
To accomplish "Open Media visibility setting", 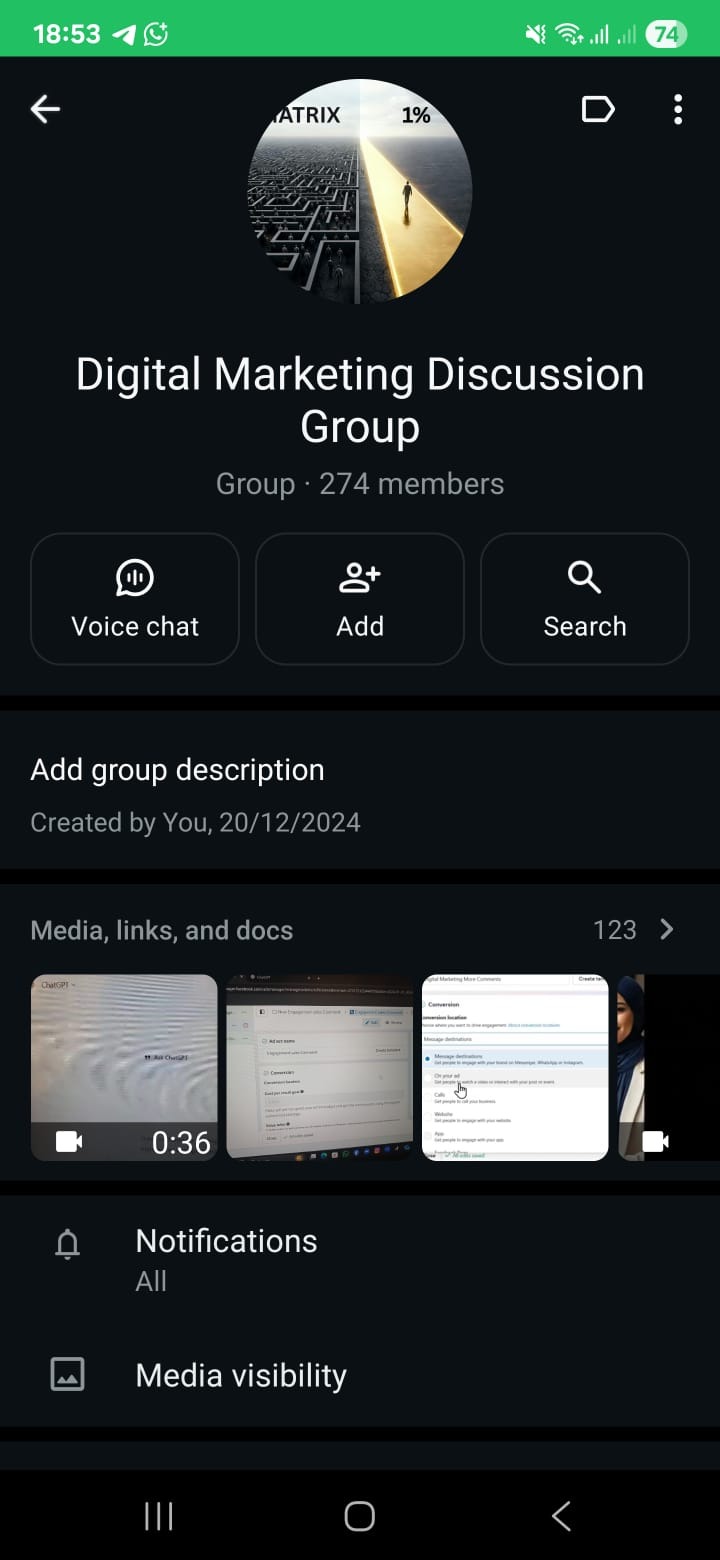I will click(x=241, y=1375).
